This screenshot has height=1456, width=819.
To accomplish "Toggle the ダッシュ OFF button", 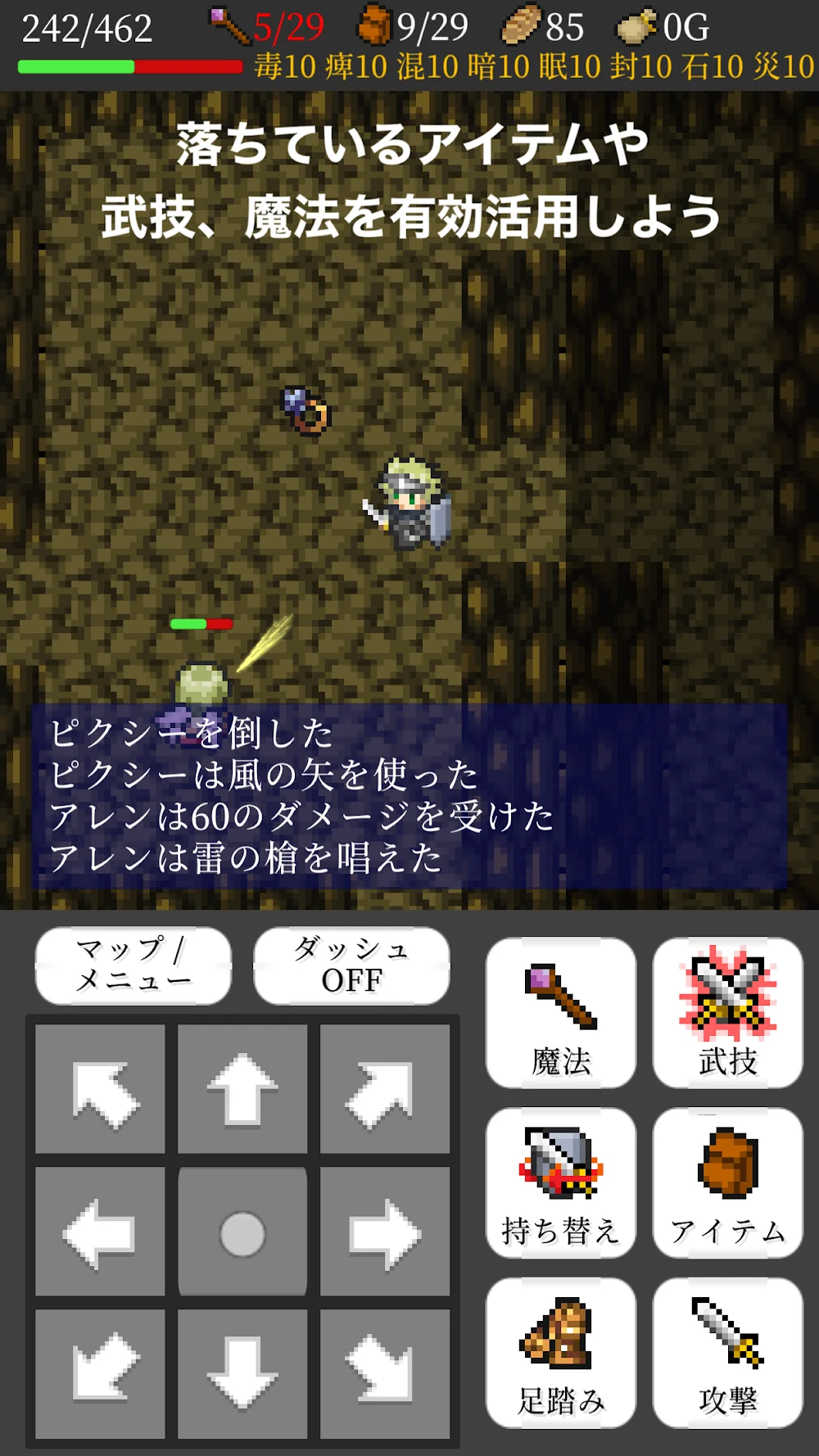I will click(x=351, y=965).
